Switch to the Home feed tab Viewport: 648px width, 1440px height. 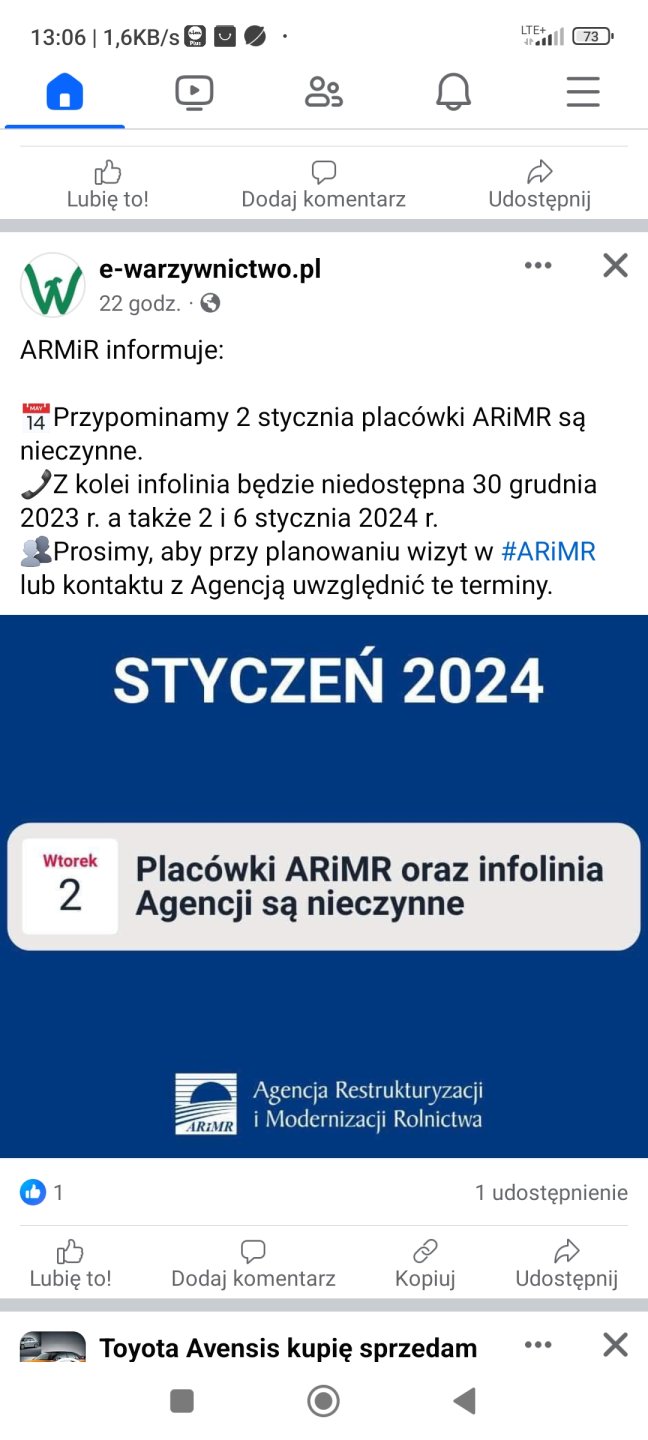pyautogui.click(x=65, y=93)
